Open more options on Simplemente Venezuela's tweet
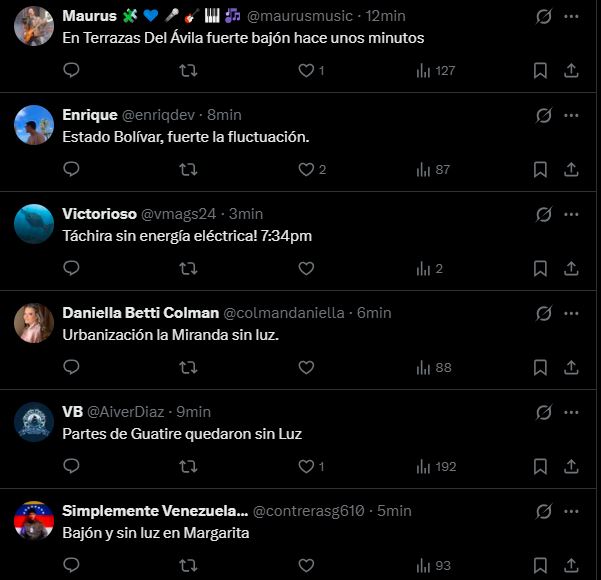Viewport: 601px width, 580px height. click(571, 511)
